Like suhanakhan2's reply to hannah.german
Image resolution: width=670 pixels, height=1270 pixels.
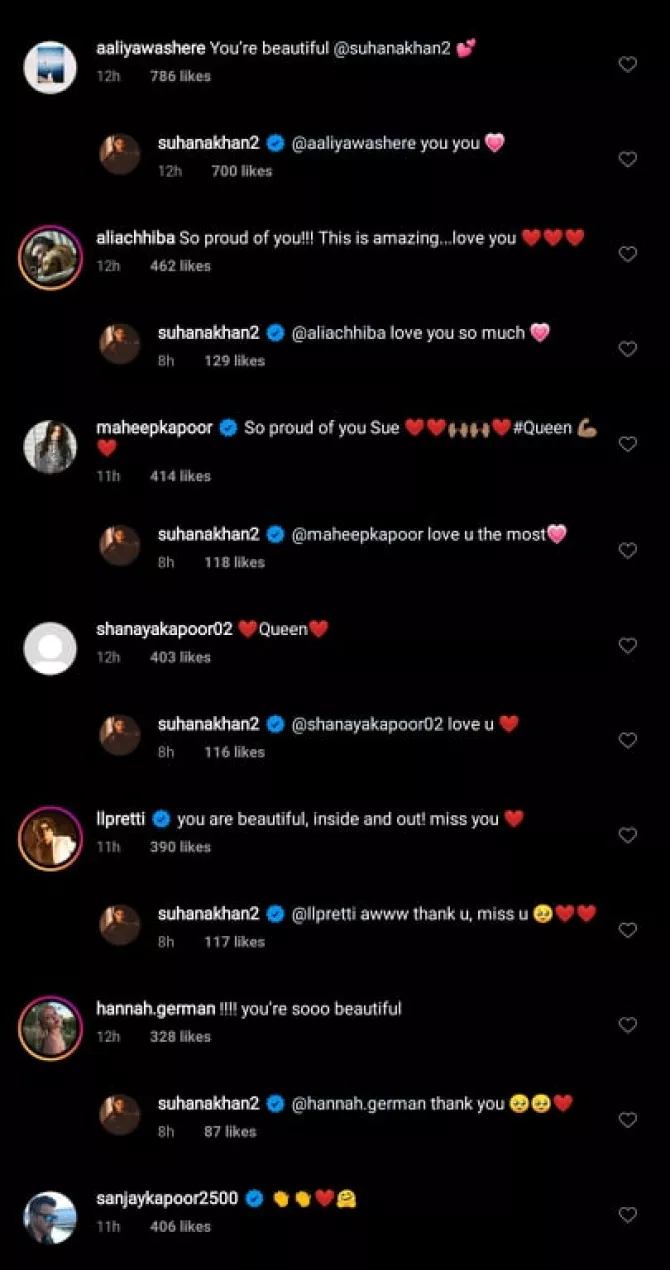click(x=627, y=1120)
